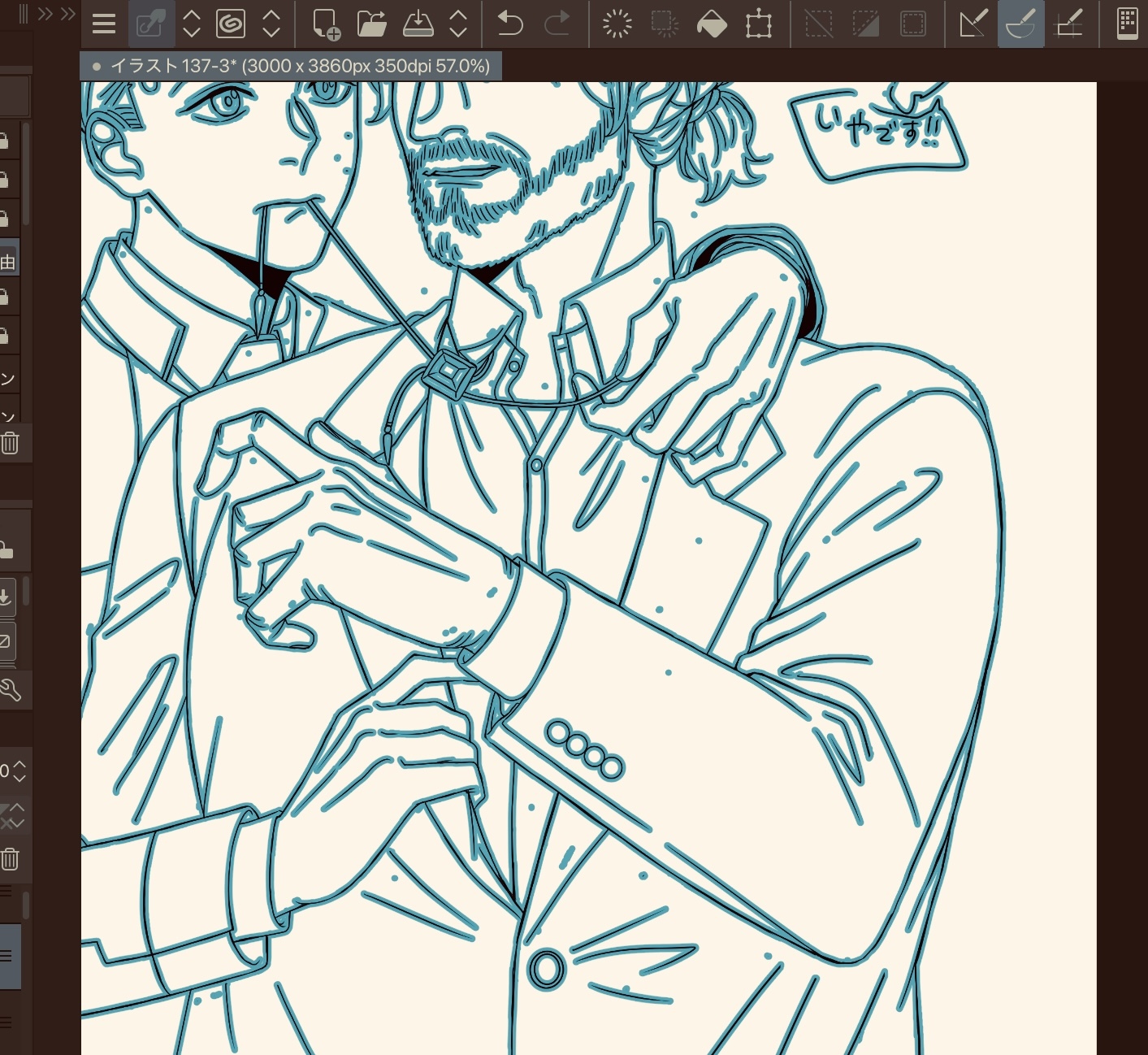Activate the scale and rotate transform
The image size is (1148, 1055).
click(x=759, y=24)
